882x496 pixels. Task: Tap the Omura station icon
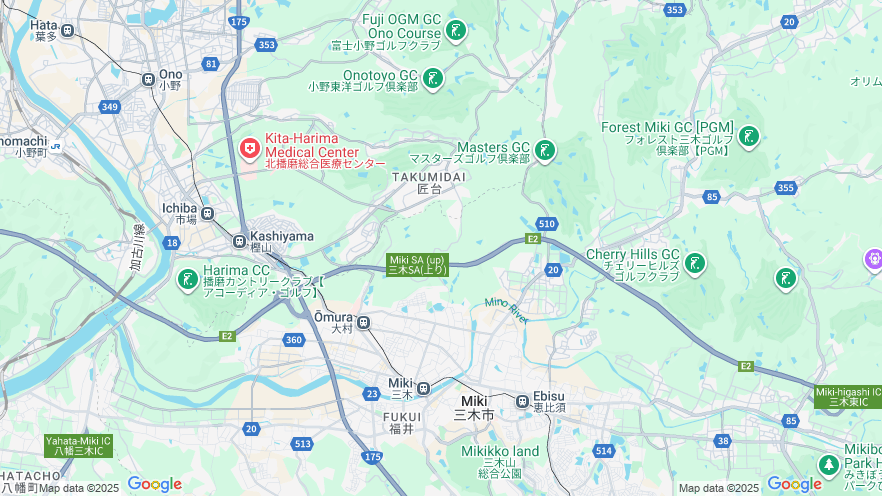pyautogui.click(x=364, y=322)
